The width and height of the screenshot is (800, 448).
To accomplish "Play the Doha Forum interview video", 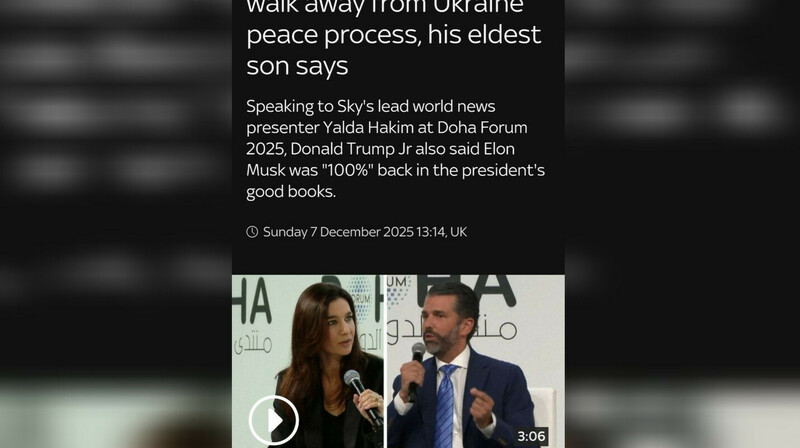I will coord(273,419).
